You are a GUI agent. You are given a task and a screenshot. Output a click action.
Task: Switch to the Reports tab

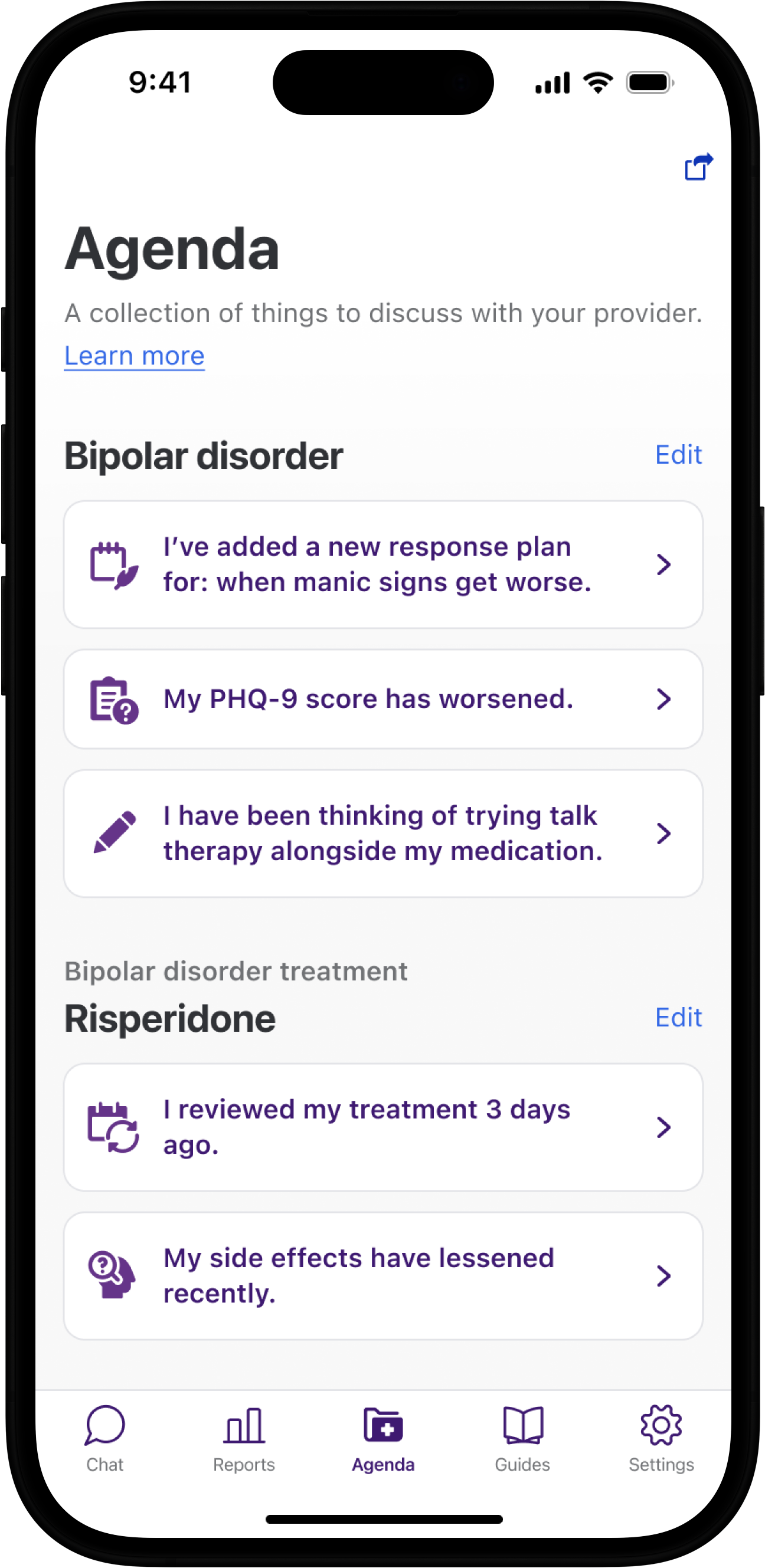[244, 1439]
